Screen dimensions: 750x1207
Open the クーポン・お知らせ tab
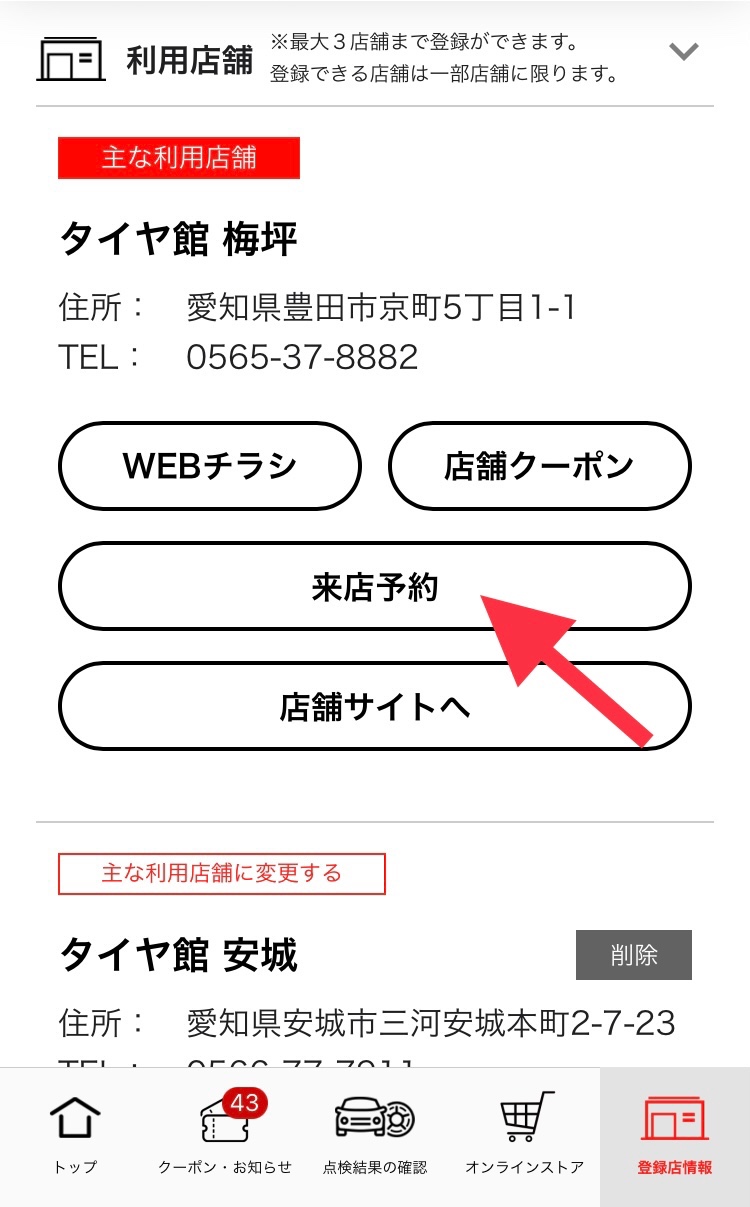225,1135
